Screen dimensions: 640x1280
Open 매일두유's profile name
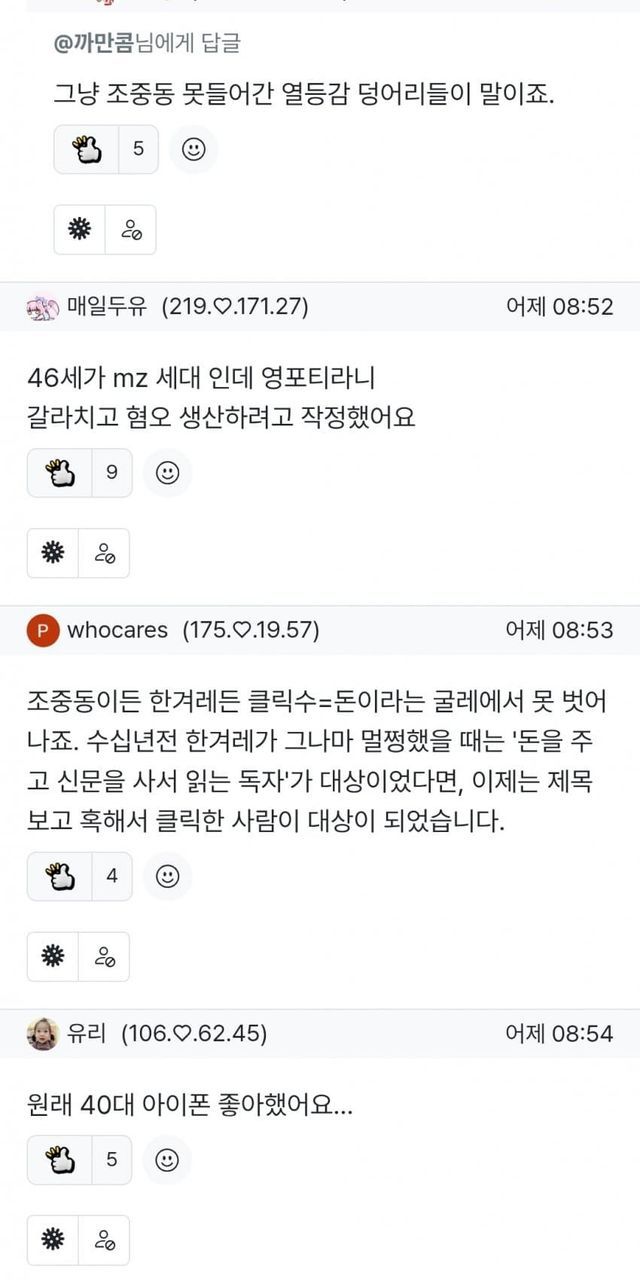click(107, 307)
